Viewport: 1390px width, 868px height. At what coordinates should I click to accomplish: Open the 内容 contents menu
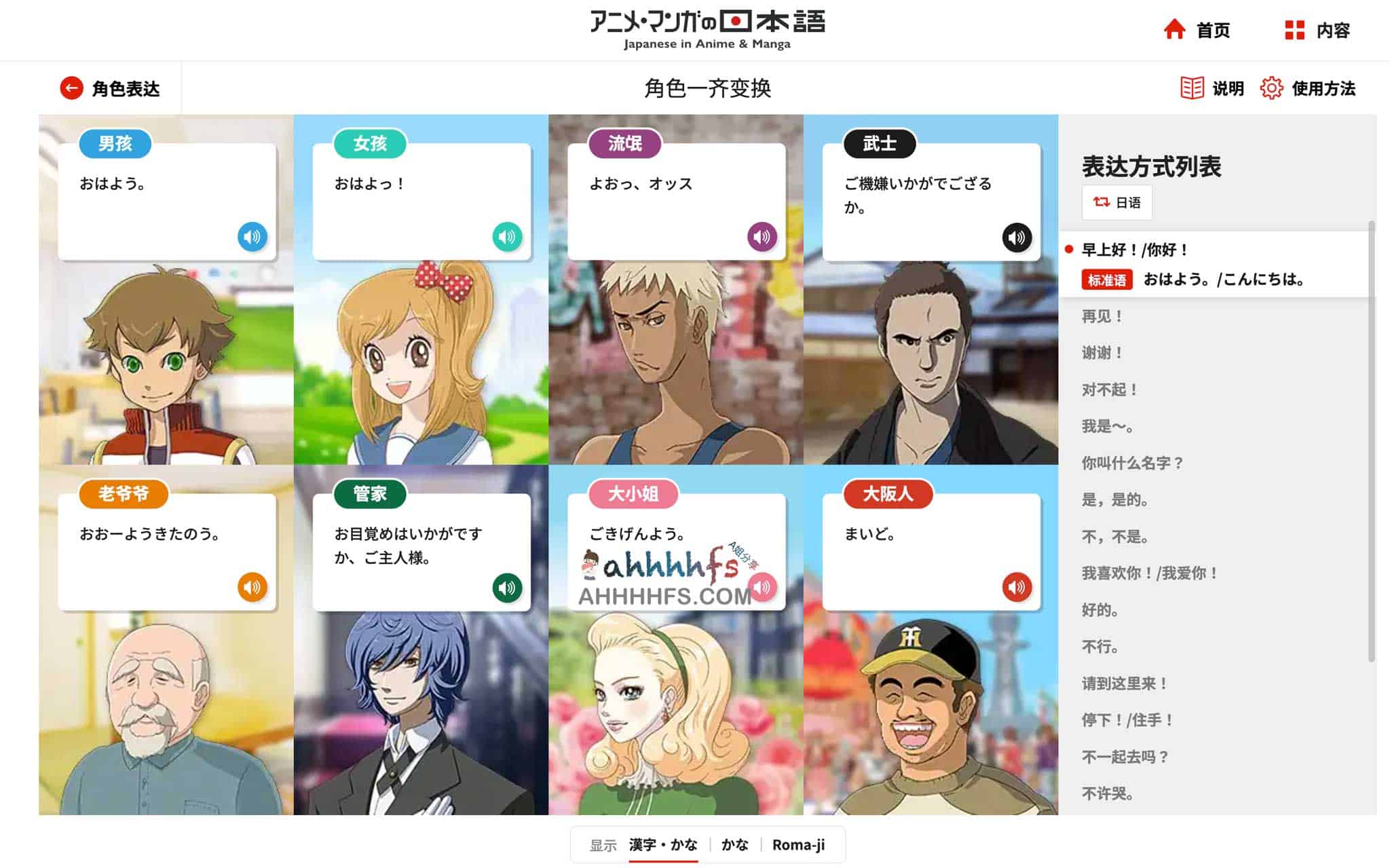point(1317,31)
